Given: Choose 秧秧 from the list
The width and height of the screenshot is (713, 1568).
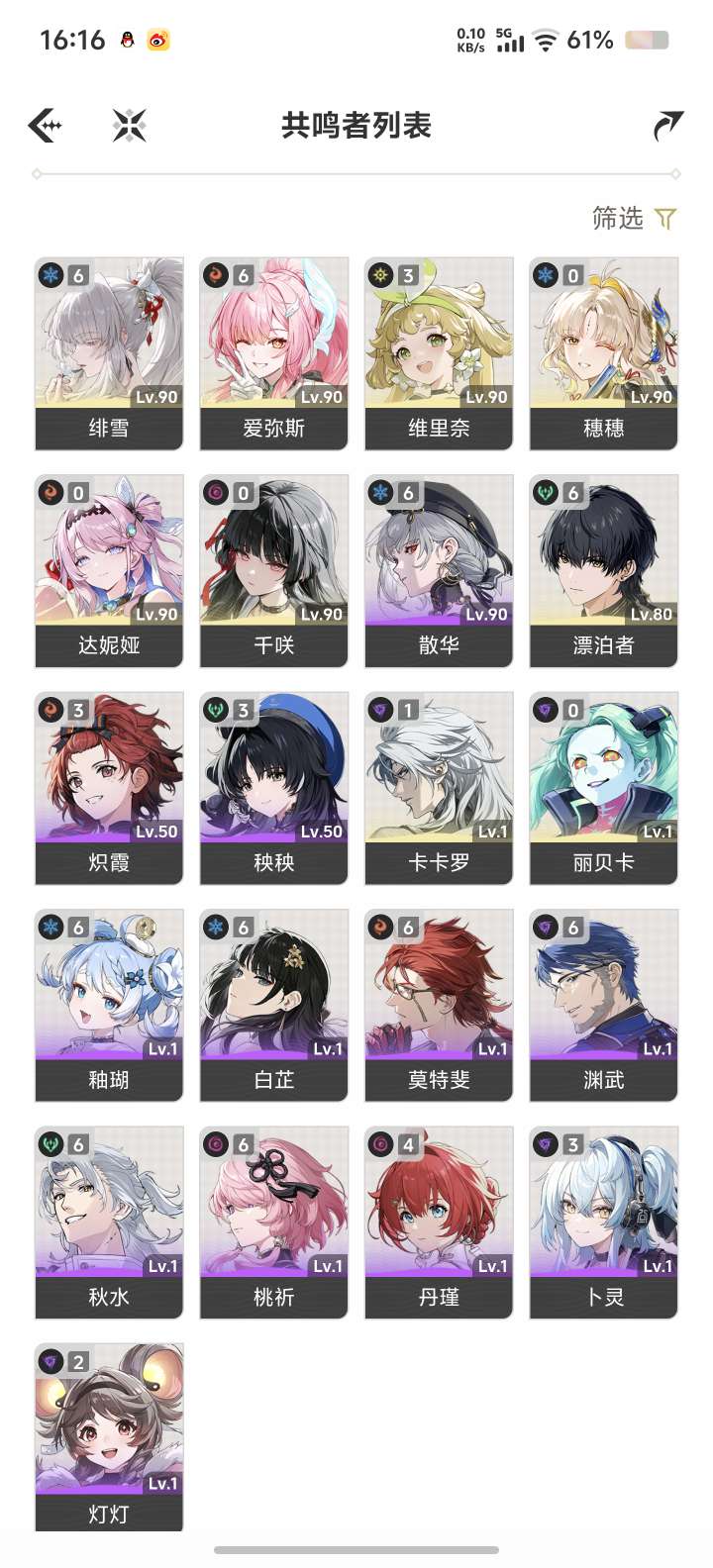Looking at the screenshot, I should tap(274, 788).
